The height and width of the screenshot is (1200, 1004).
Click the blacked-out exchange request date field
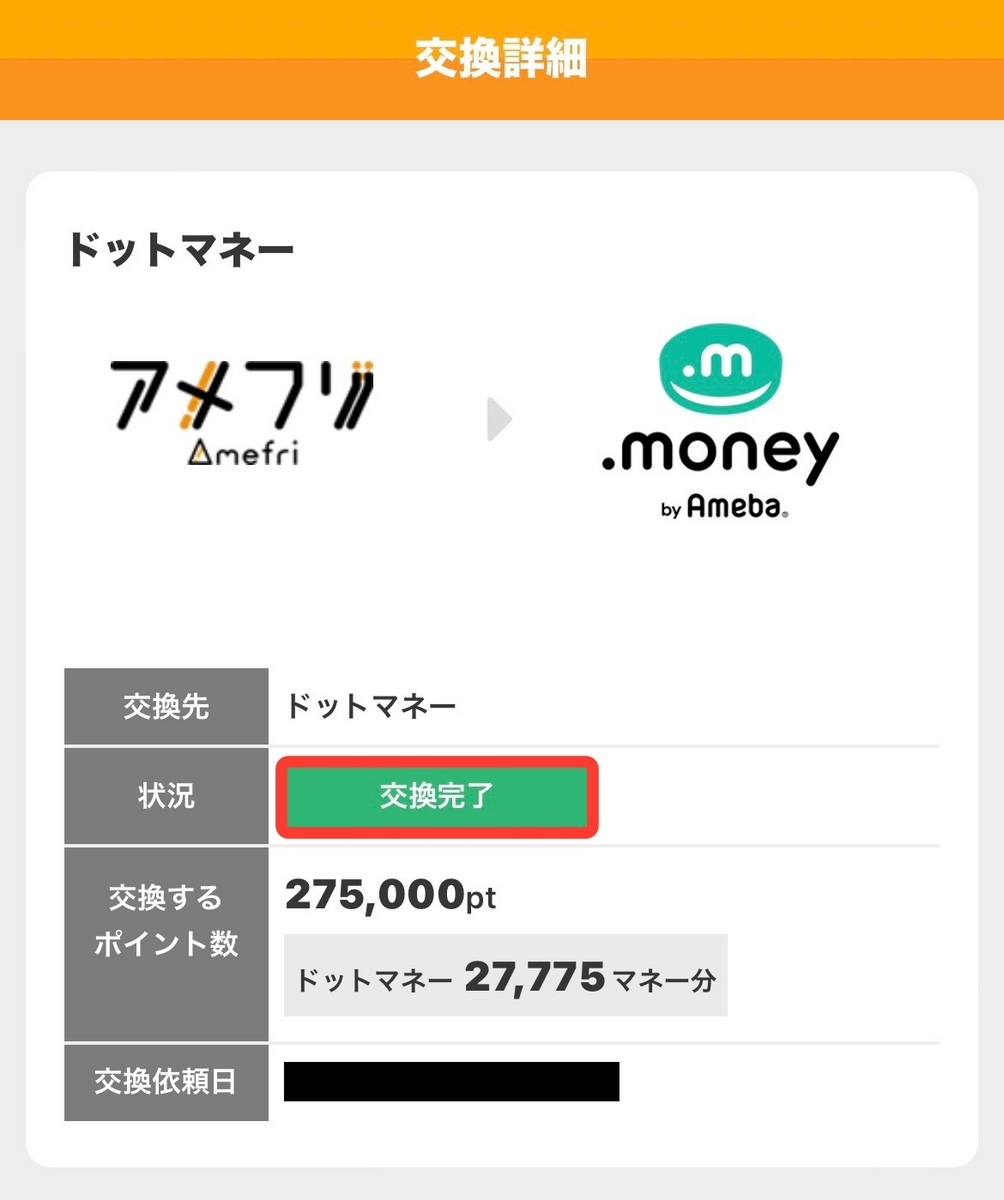point(450,1083)
